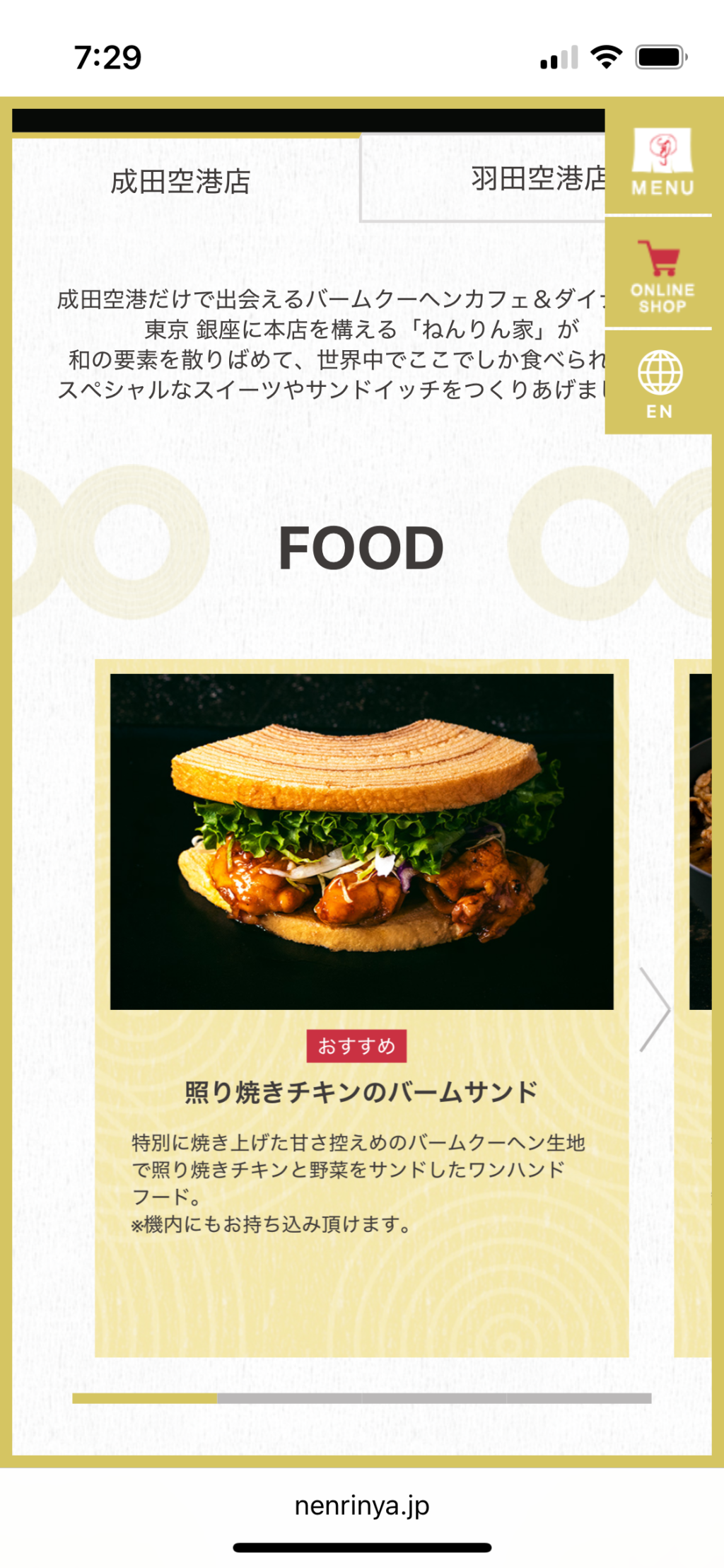Switch language to EN
This screenshot has width=724, height=1568.
pos(659,383)
